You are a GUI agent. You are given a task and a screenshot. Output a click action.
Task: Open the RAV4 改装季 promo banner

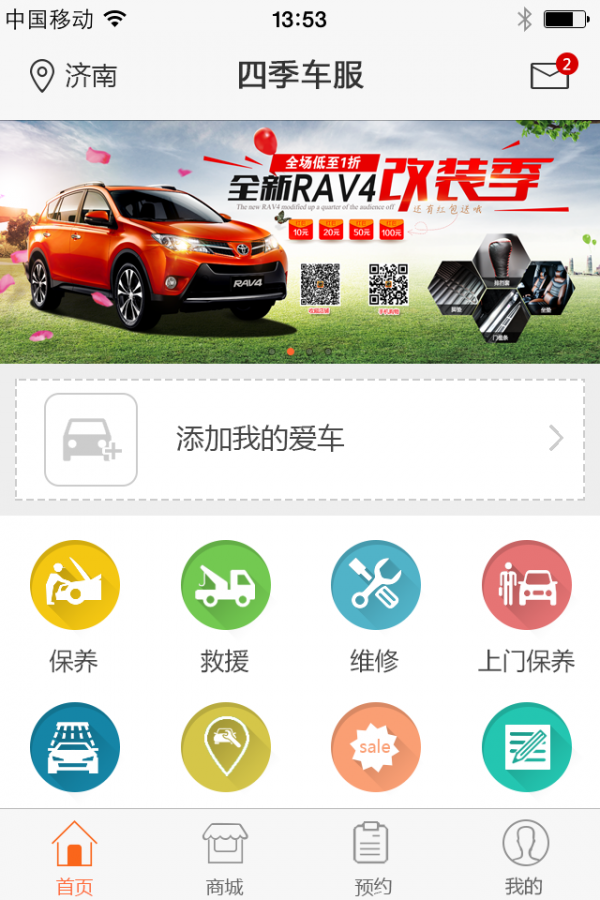pyautogui.click(x=300, y=240)
